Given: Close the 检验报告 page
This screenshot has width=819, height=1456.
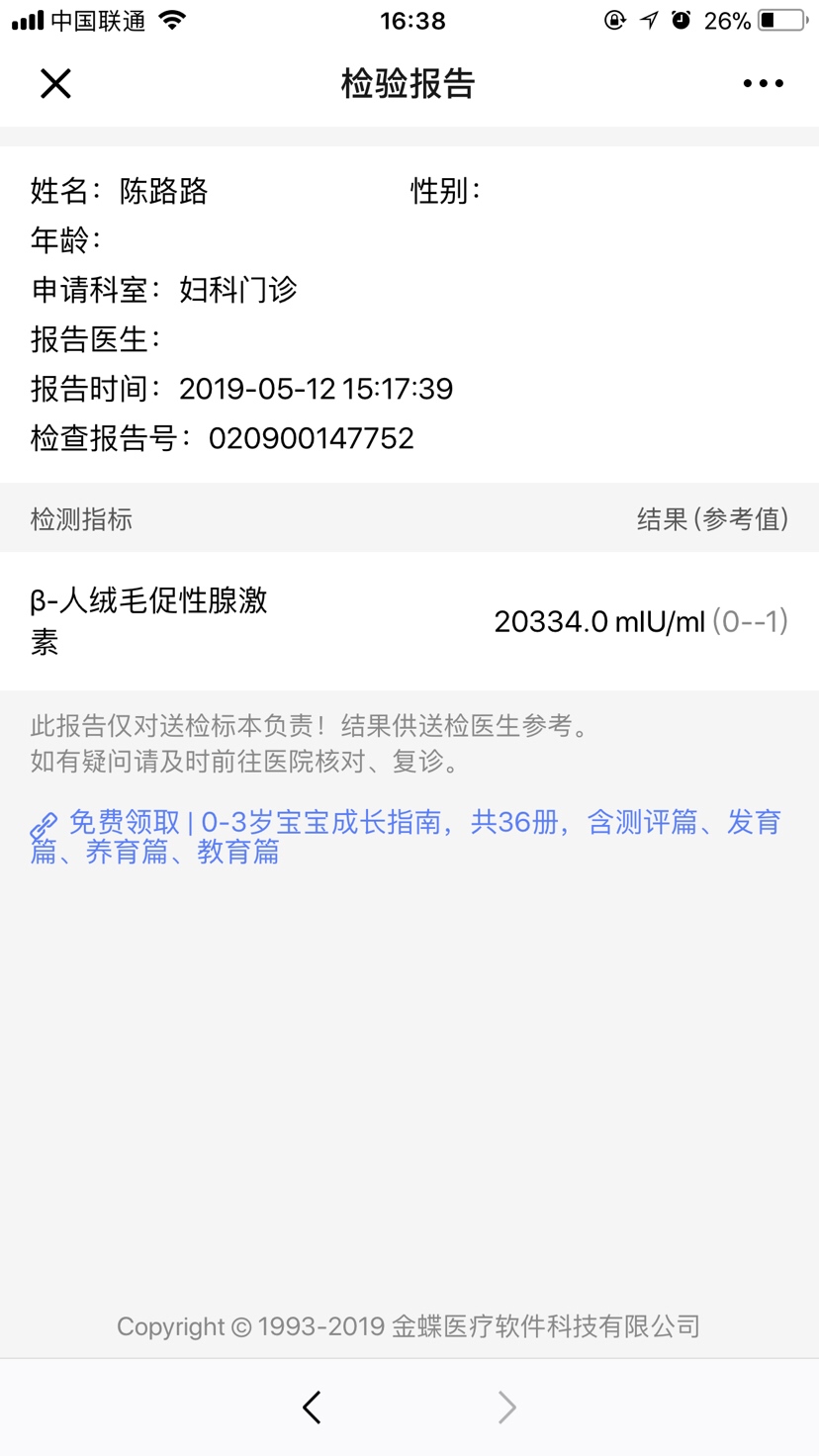Looking at the screenshot, I should (x=56, y=84).
